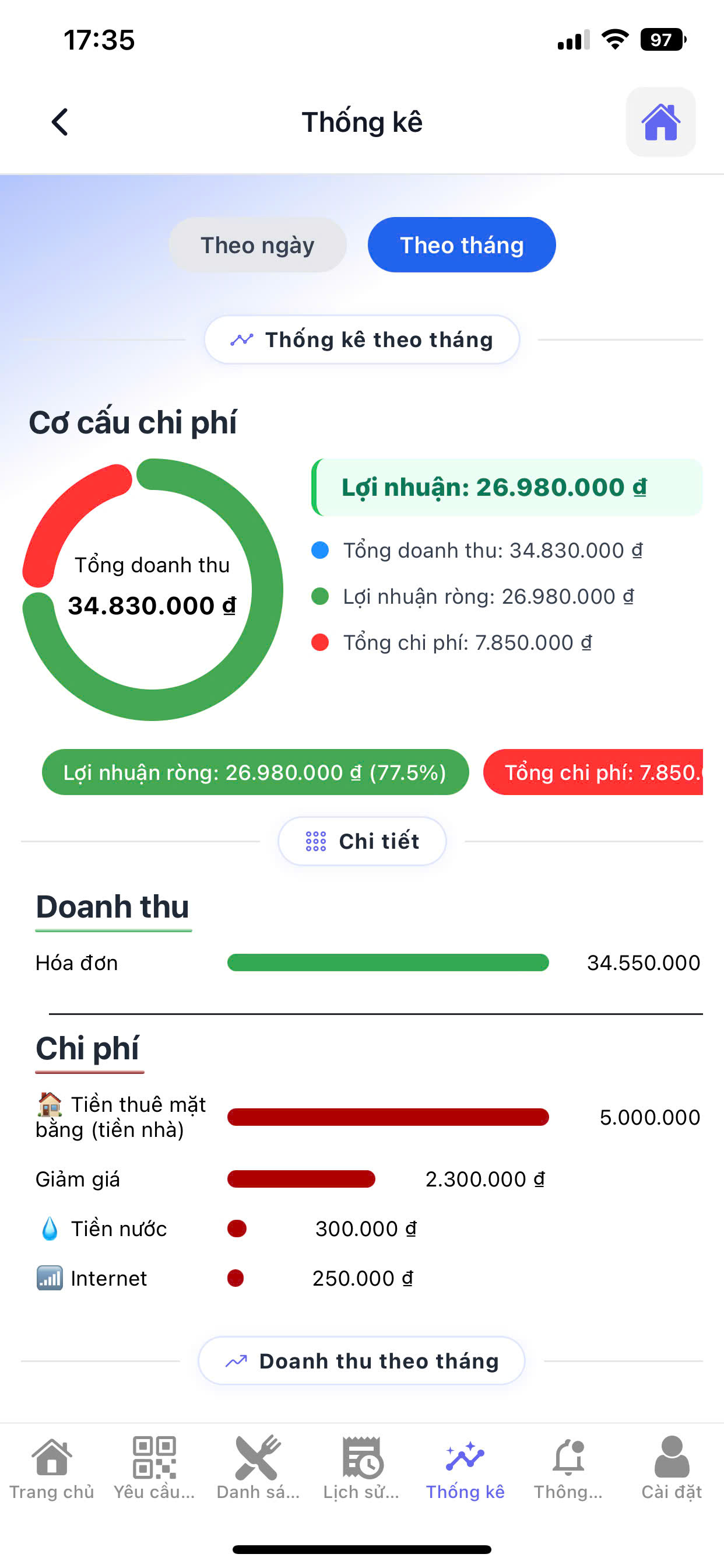Open the Lịch sử tab

(361, 1467)
